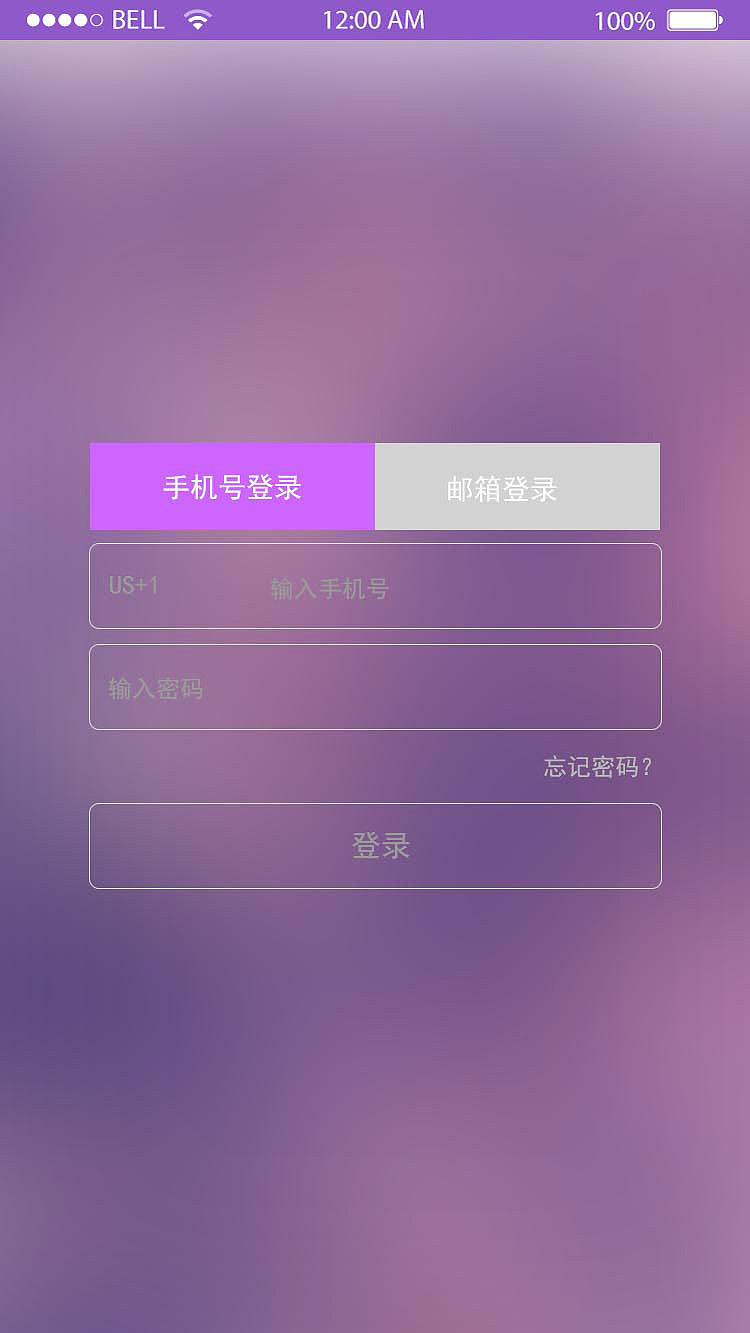
Task: Tap the 12:00 AM clock display
Action: tap(373, 18)
